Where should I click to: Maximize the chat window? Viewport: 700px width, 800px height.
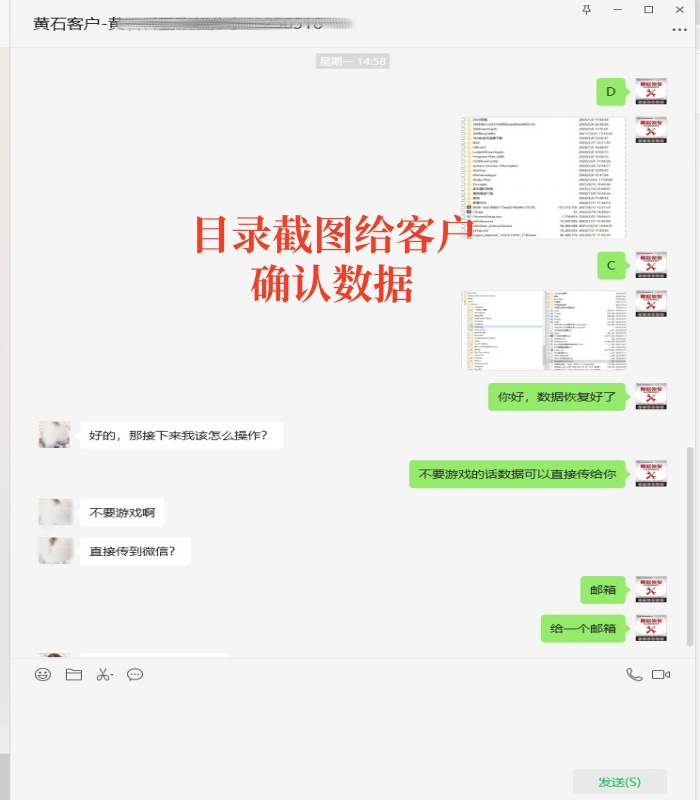pyautogui.click(x=648, y=9)
